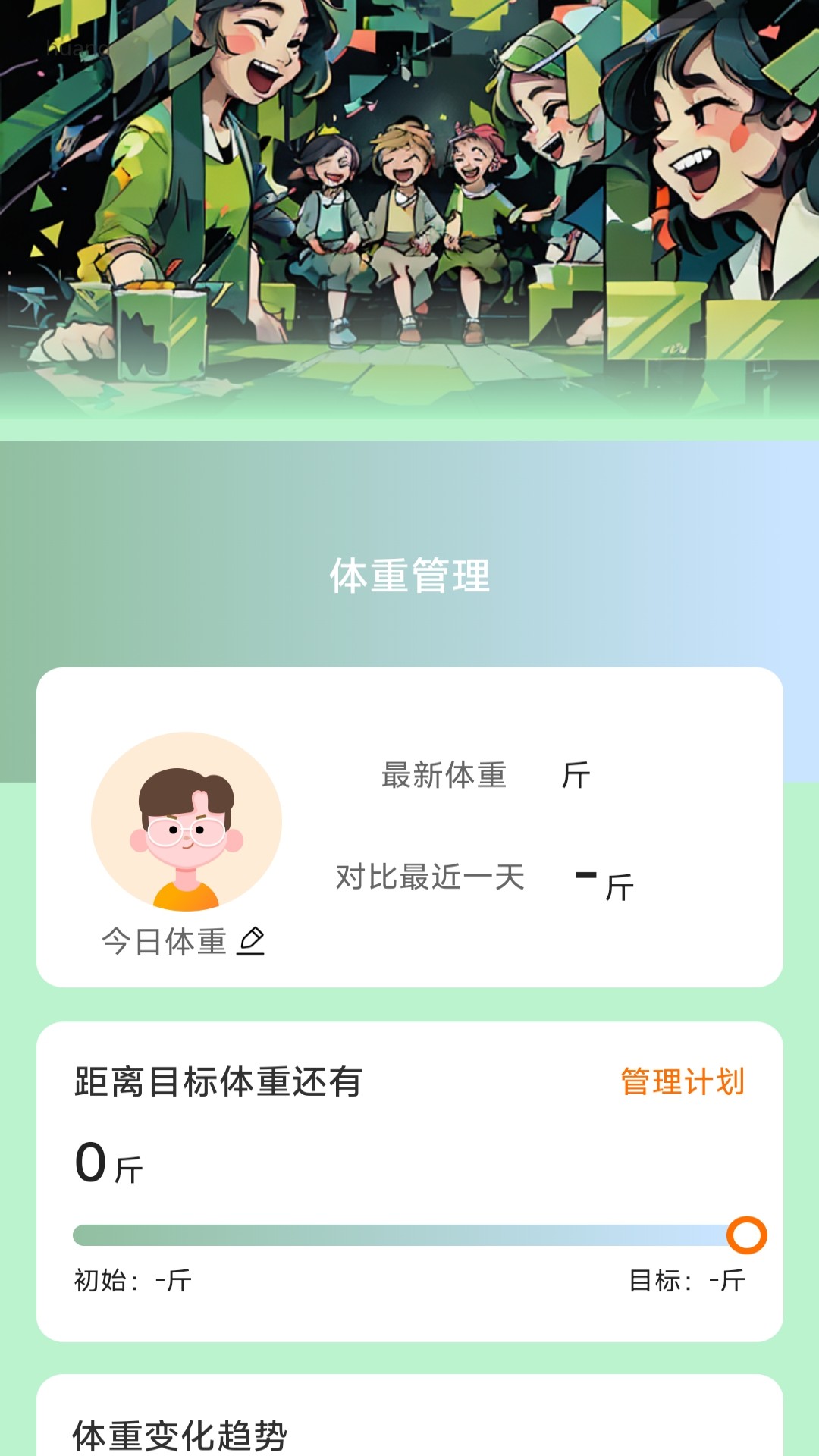
Task: Click the minus value after 对比最近一天
Action: (x=584, y=876)
